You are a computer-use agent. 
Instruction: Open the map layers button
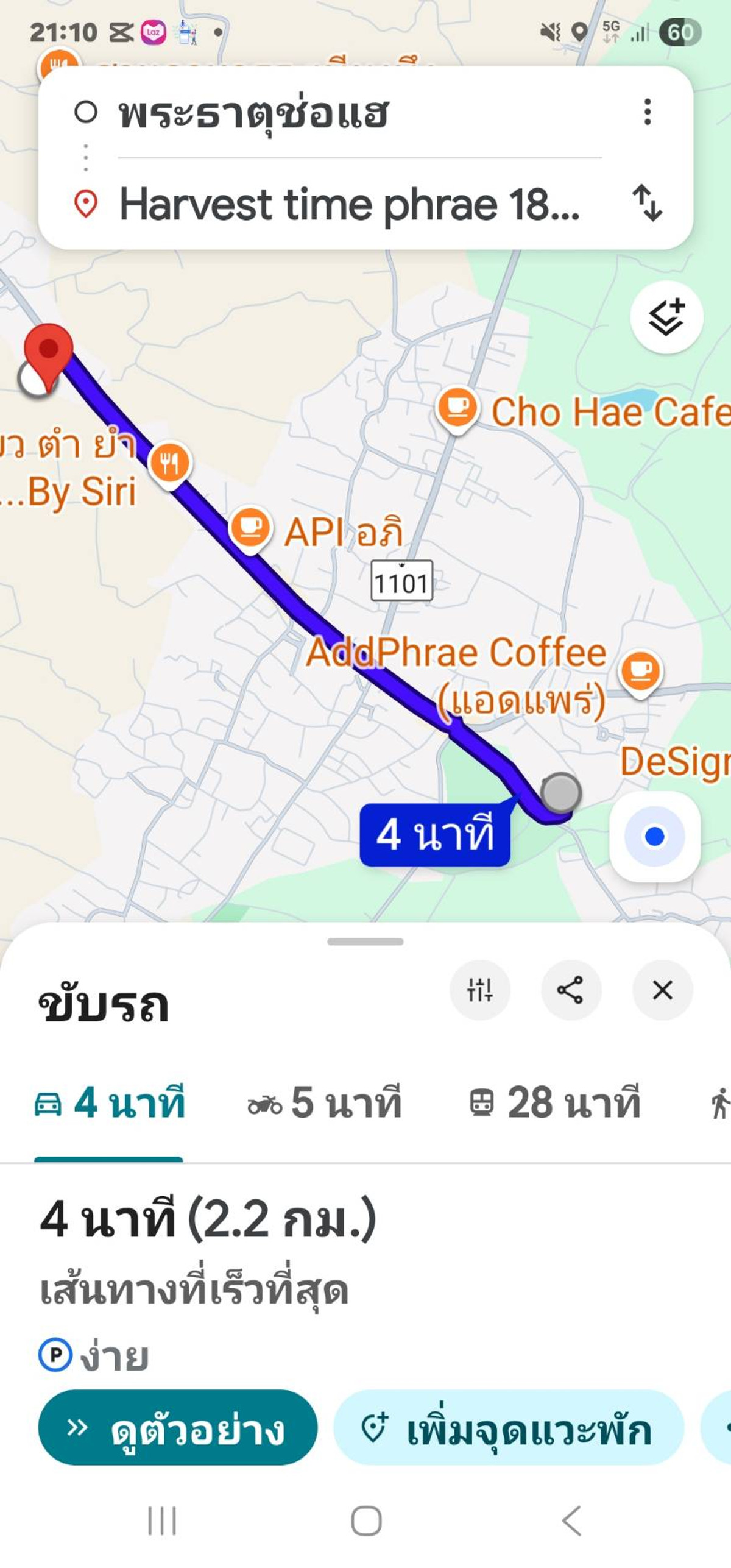click(x=666, y=317)
